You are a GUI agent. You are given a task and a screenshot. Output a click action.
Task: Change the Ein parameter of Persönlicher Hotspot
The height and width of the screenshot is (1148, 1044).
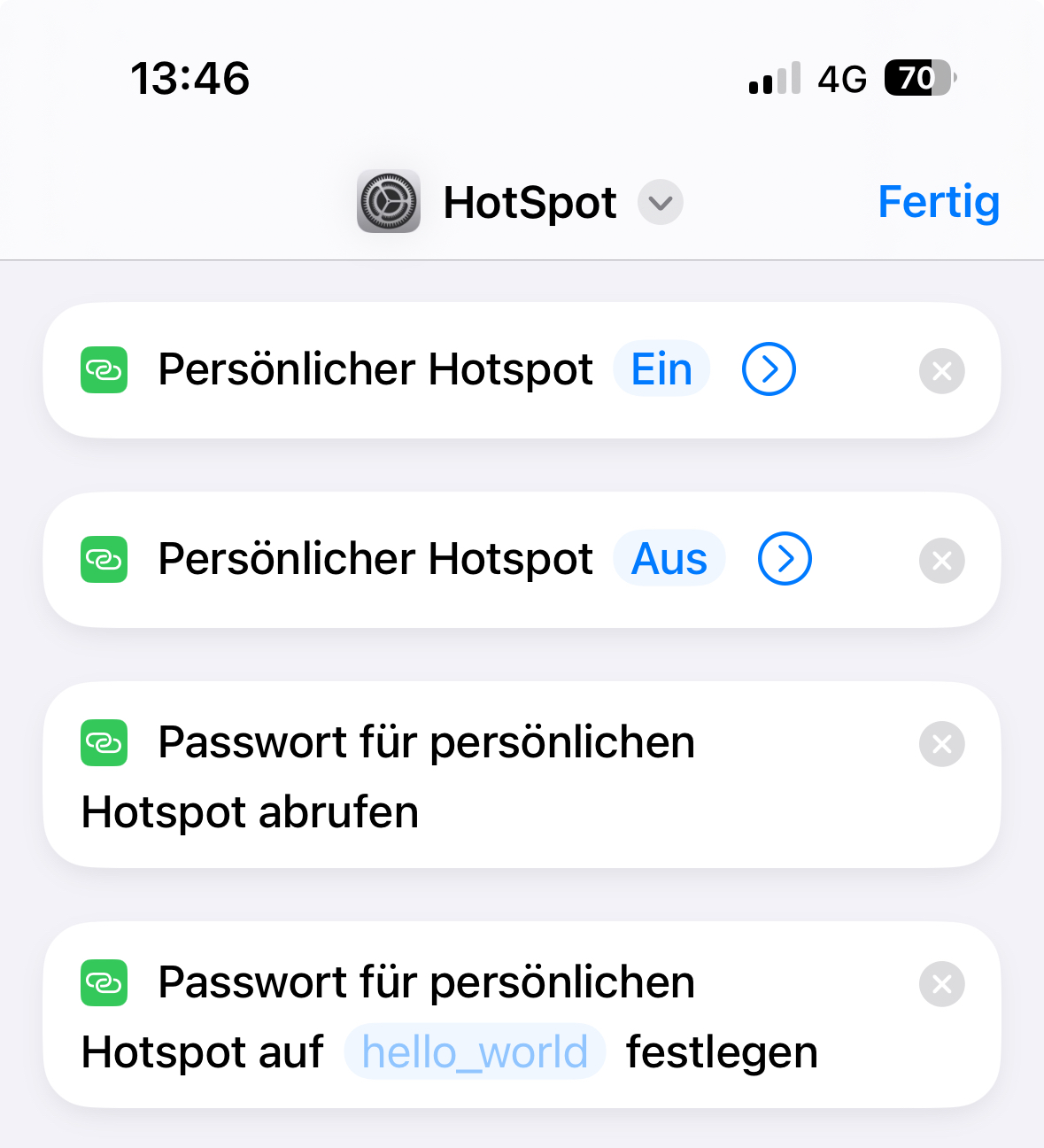pos(661,368)
